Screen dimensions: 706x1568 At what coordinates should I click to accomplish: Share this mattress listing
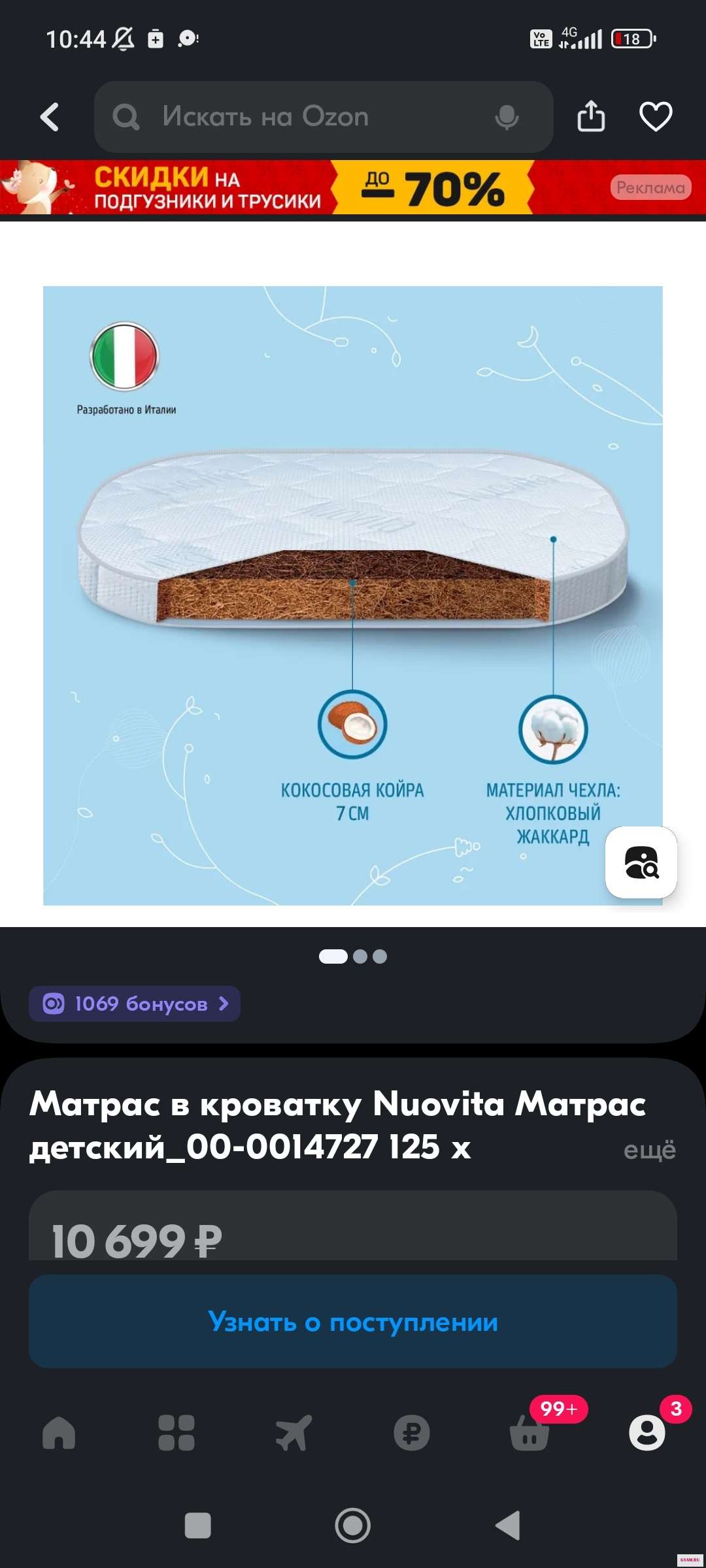(x=591, y=117)
